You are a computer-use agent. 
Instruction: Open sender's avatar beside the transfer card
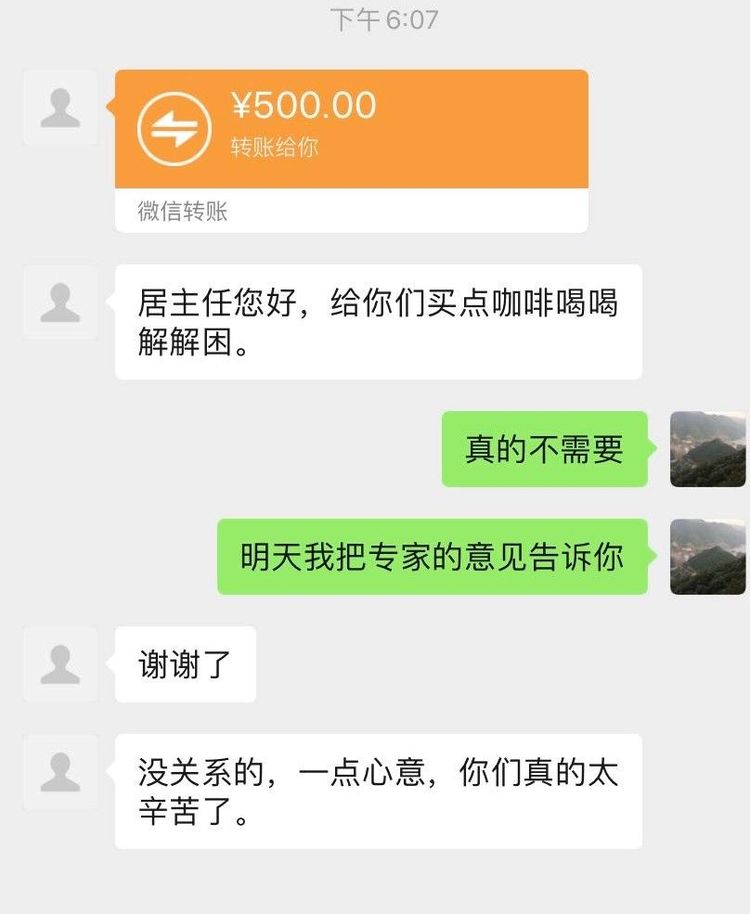(60, 108)
